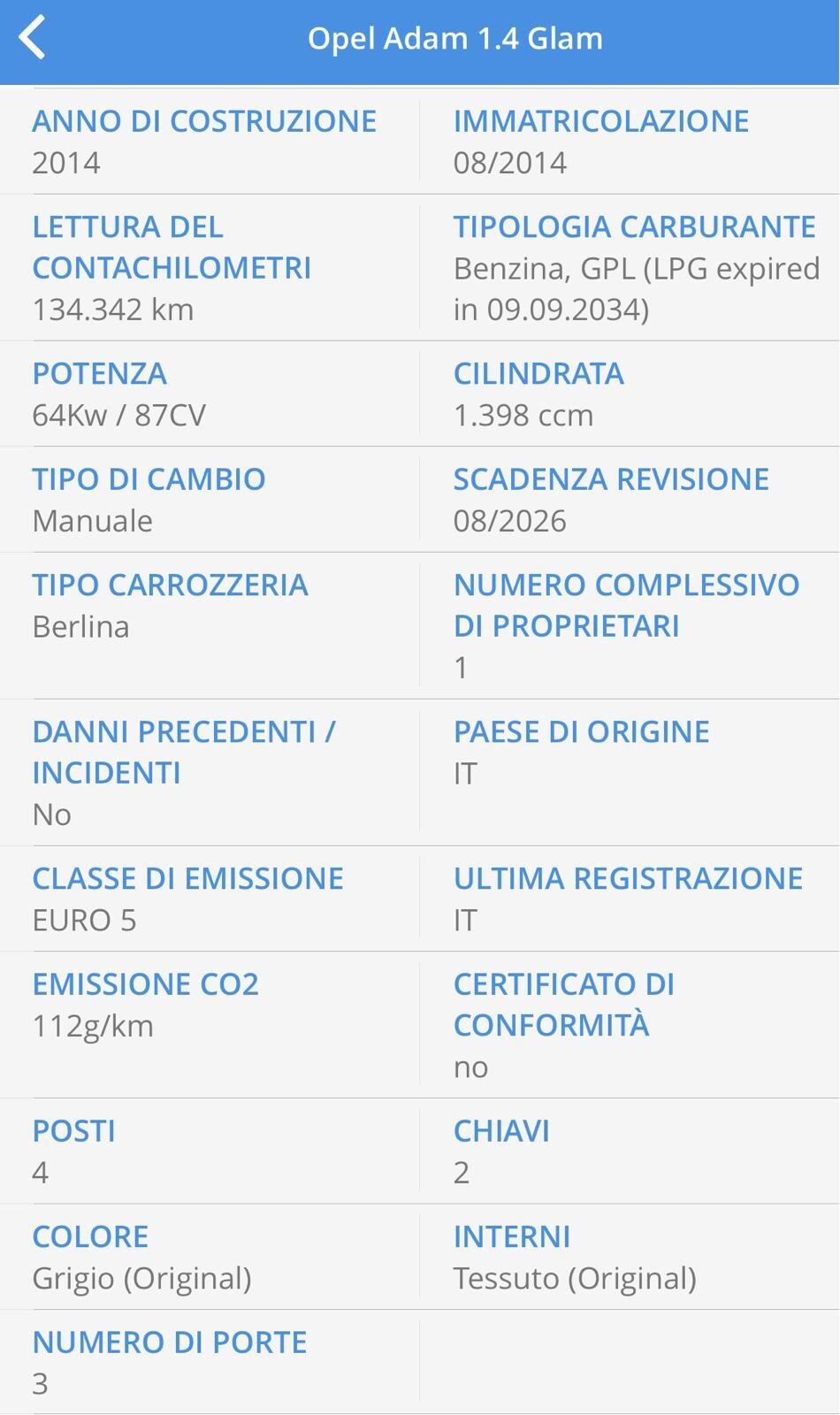
Task: Click the PAESE DI ORIGINE field
Action: pyautogui.click(x=581, y=752)
